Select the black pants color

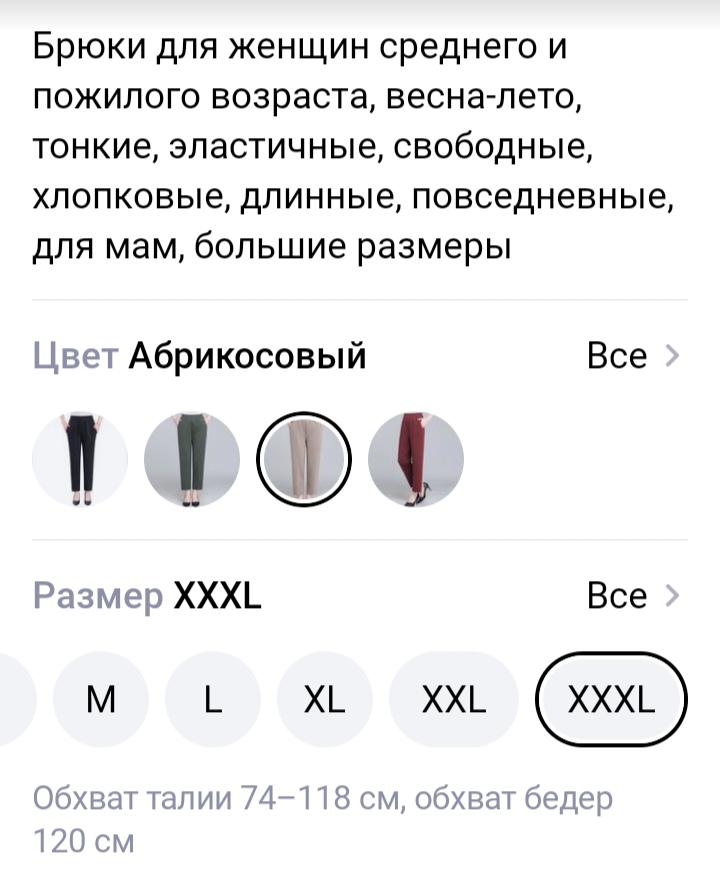pos(80,460)
